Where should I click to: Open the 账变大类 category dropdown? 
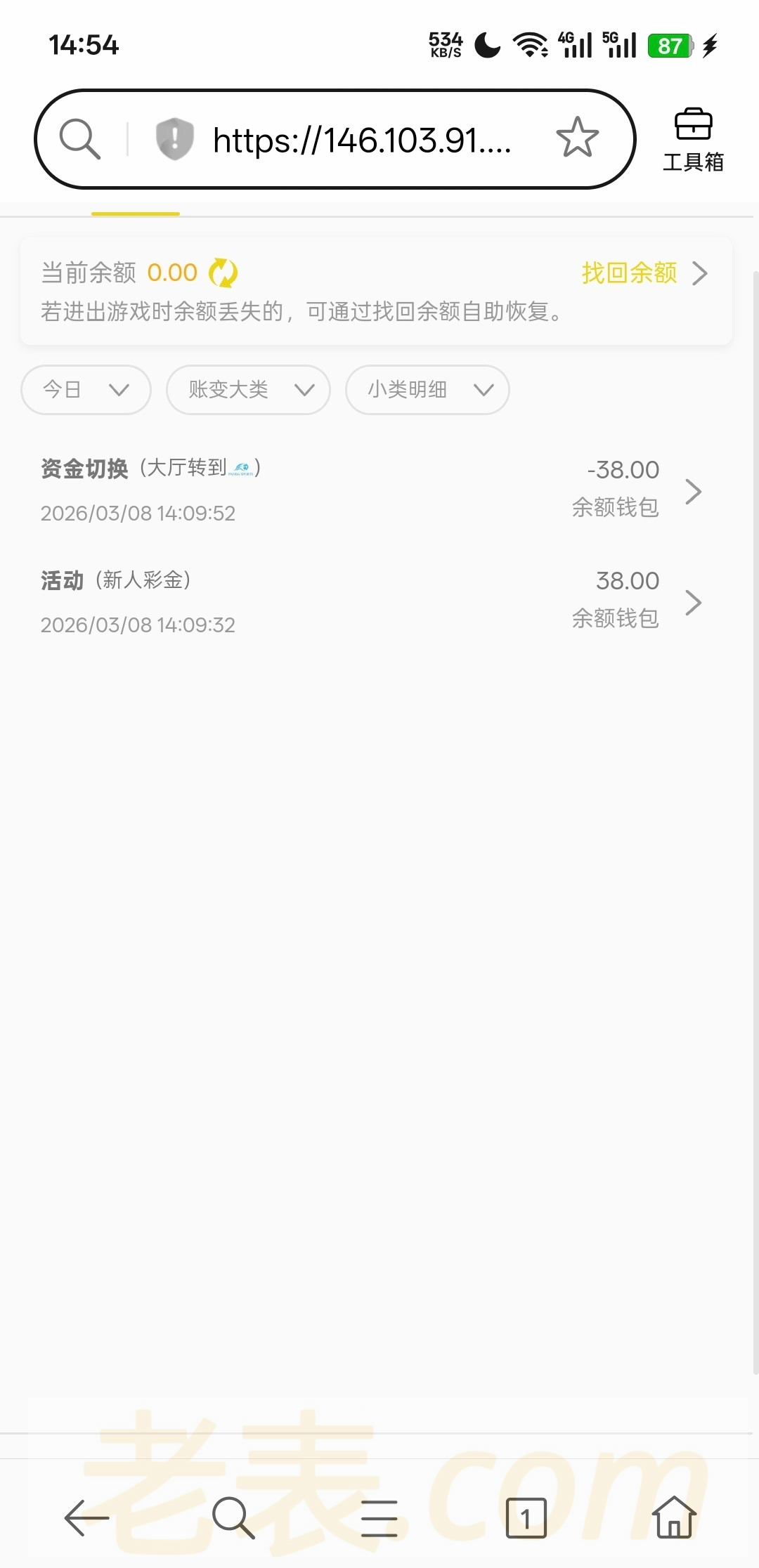coord(248,390)
